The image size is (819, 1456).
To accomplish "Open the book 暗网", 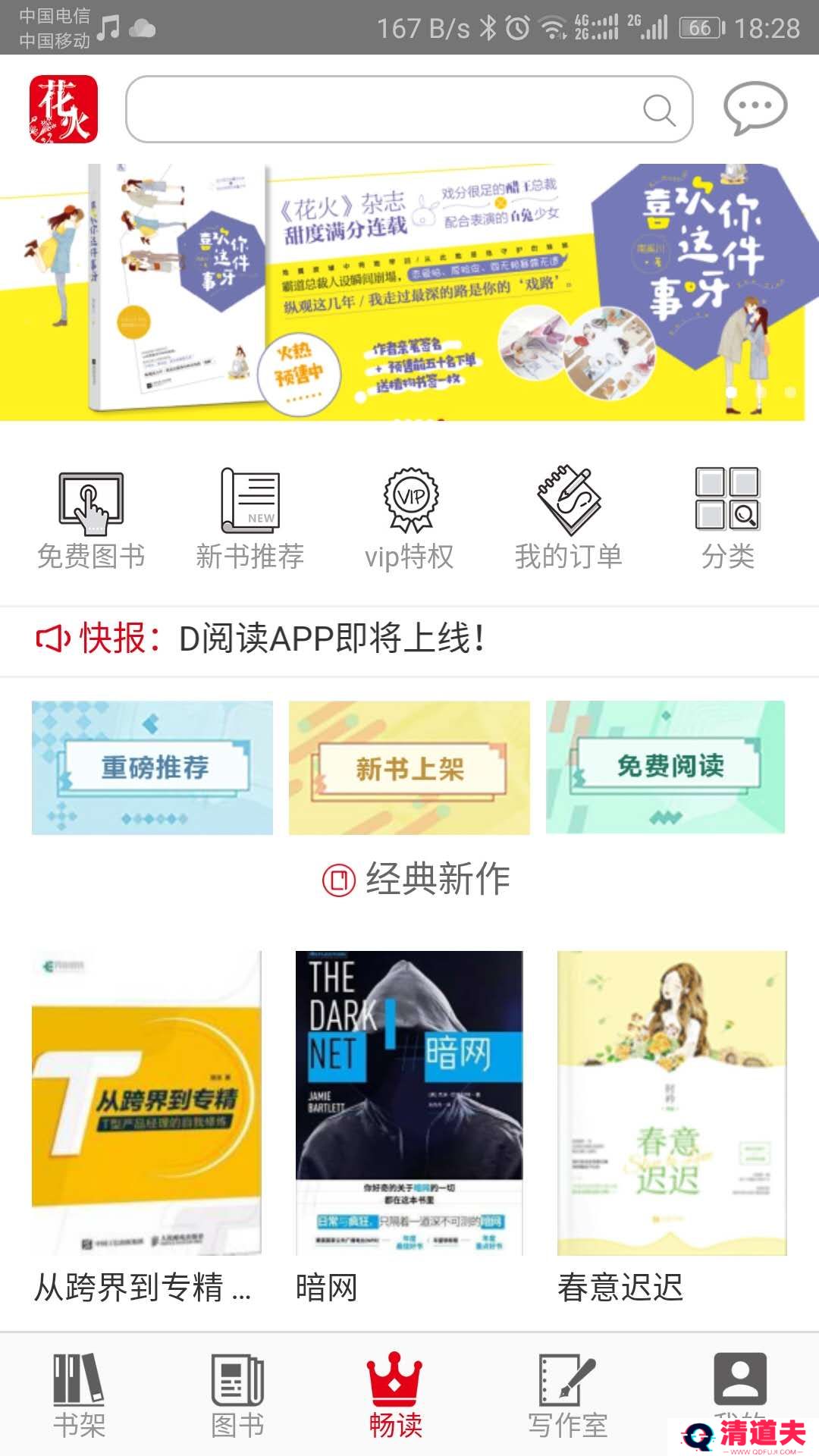I will (409, 1128).
